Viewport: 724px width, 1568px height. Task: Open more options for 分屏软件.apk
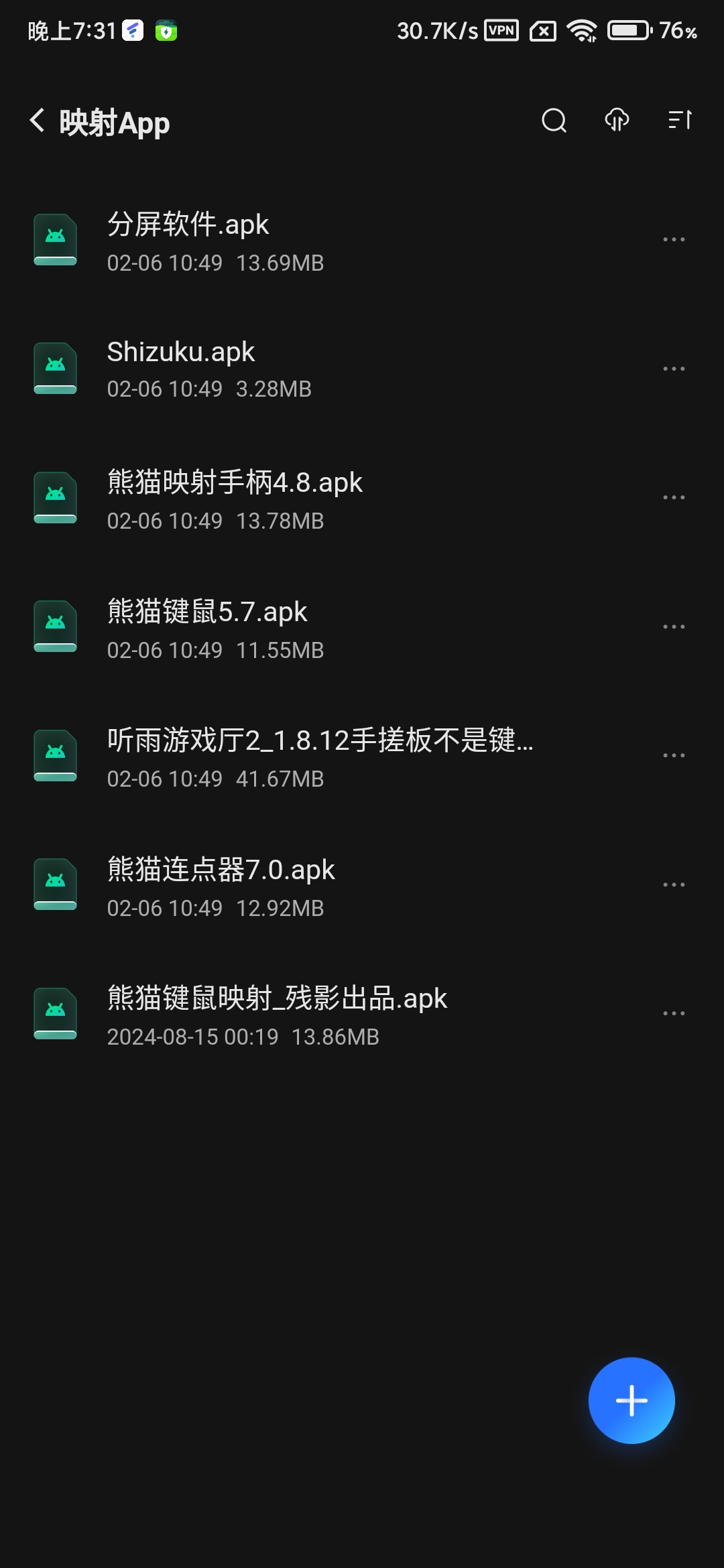[674, 239]
